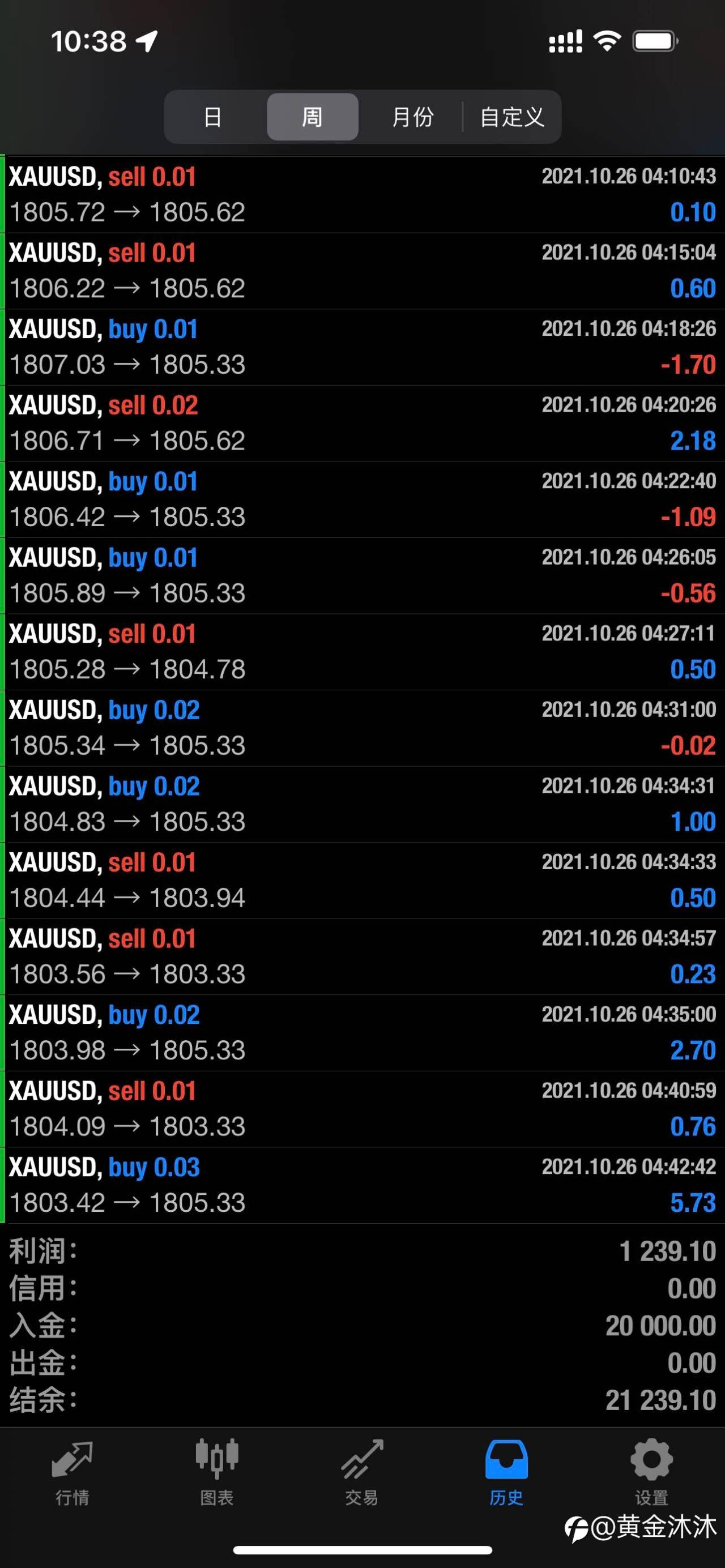
Task: Open the 行情 quotes tab
Action: click(x=72, y=1472)
